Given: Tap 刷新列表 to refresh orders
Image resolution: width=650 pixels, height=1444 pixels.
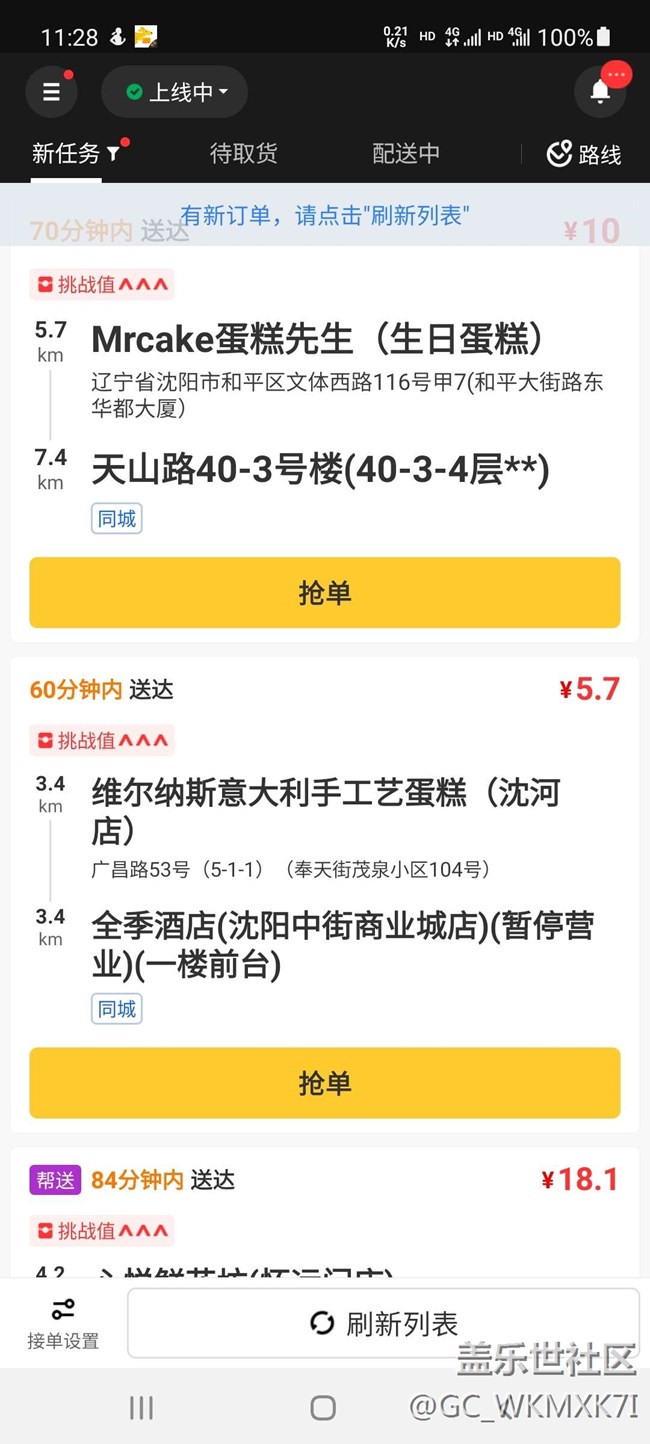Looking at the screenshot, I should (383, 1323).
